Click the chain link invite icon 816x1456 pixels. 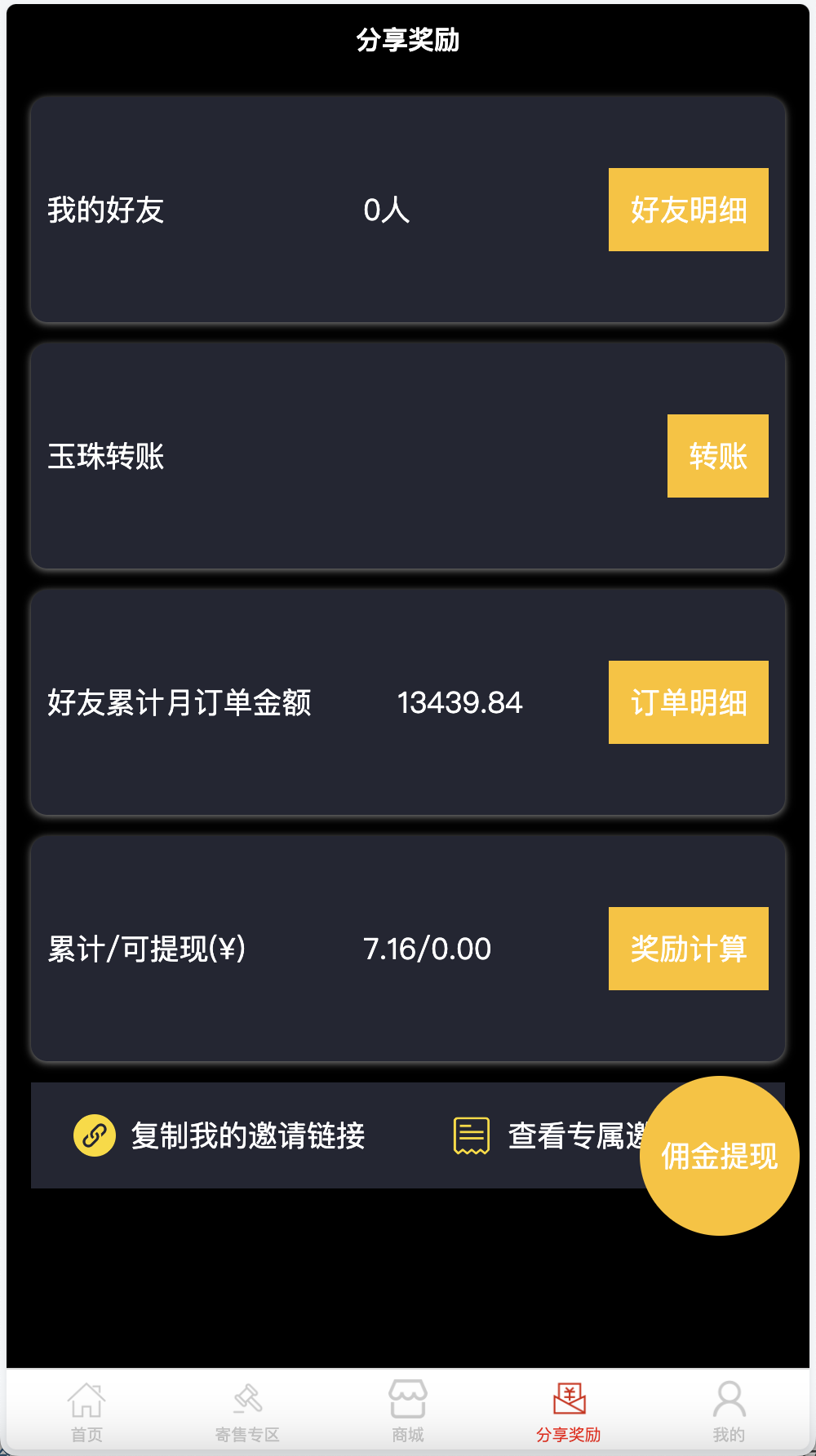93,1135
